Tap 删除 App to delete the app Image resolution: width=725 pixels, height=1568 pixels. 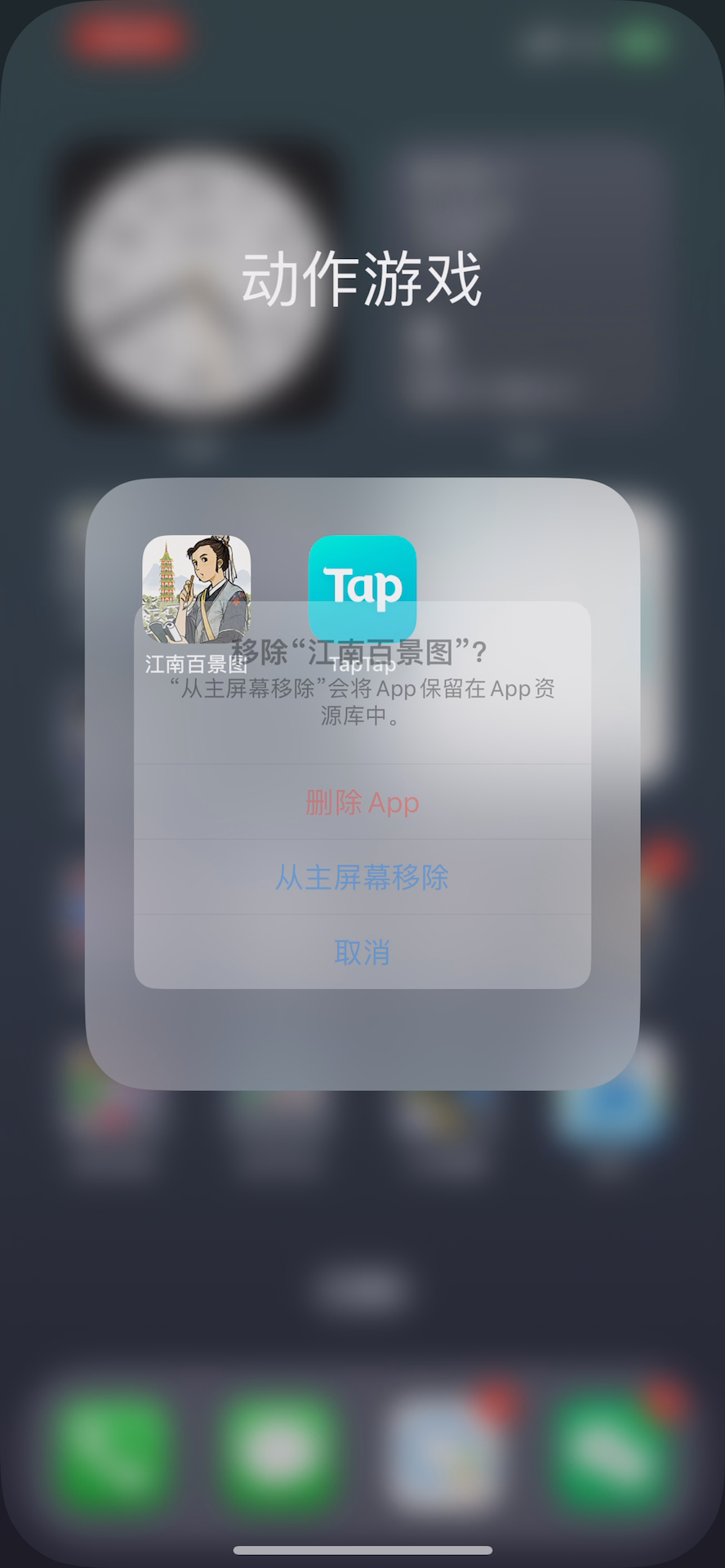(x=362, y=802)
